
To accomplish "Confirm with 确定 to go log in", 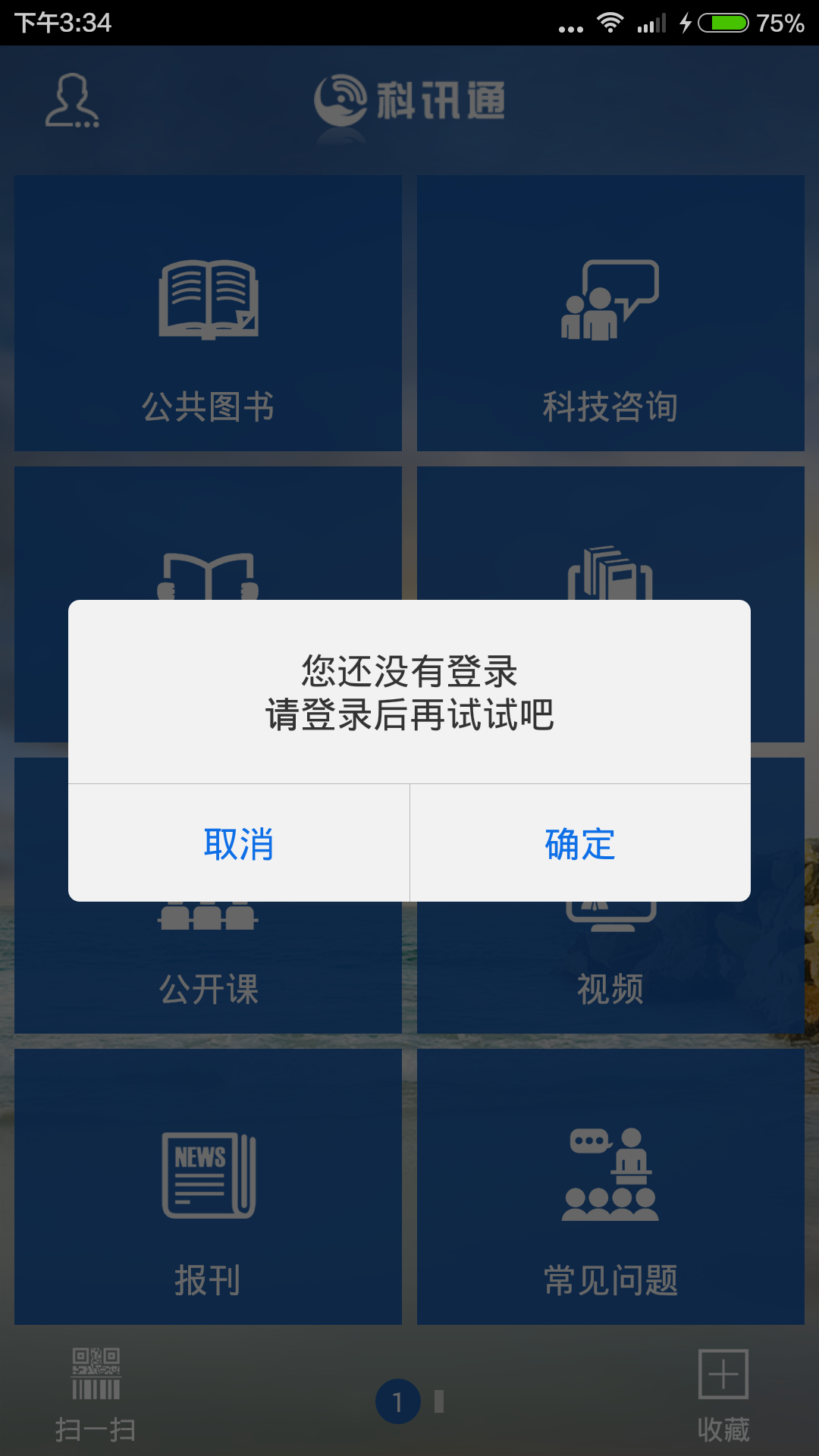I will pos(580,843).
